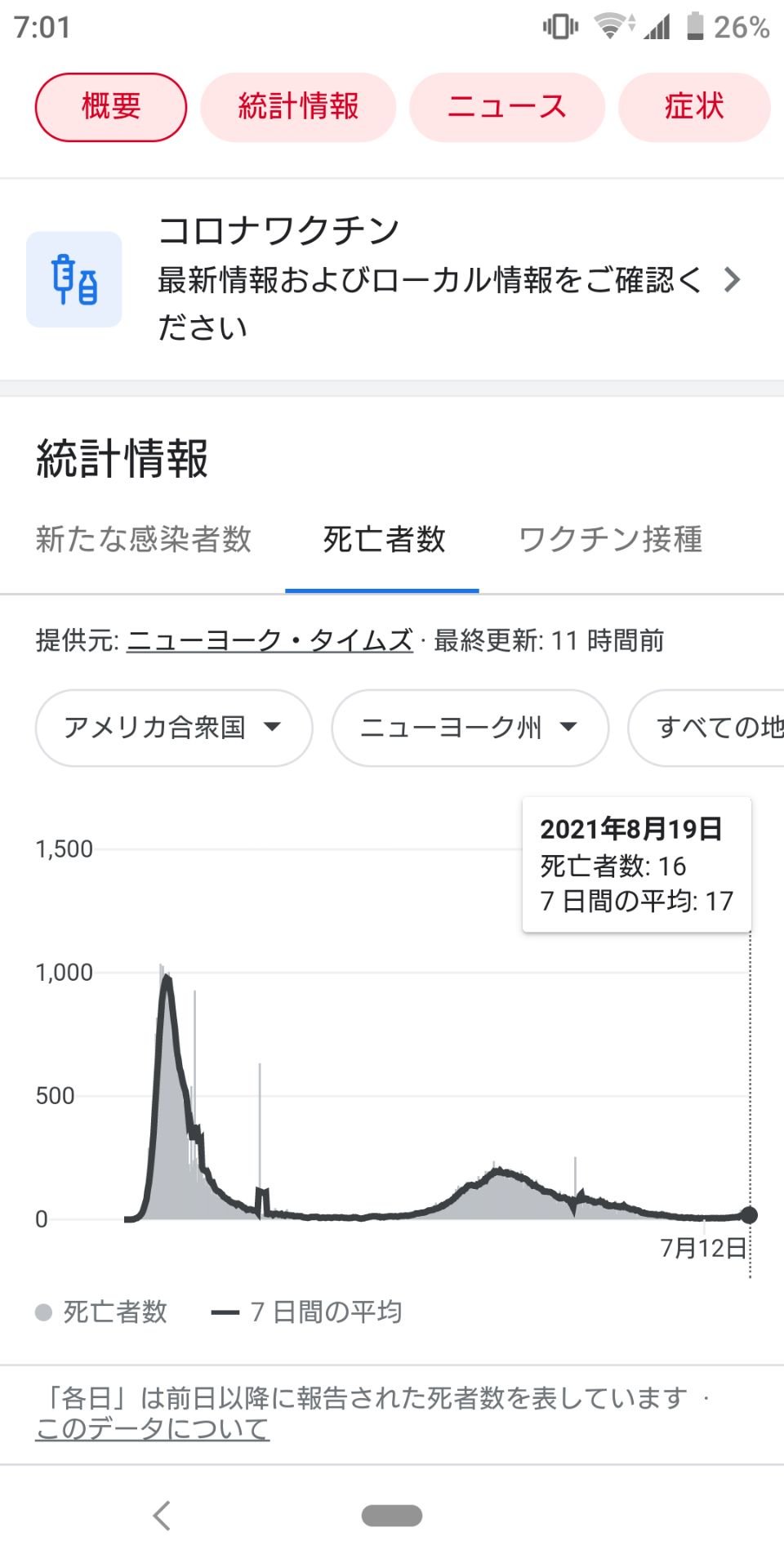Open the ニューヨーク州 state dropdown
The width and height of the screenshot is (784, 1568).
tap(469, 727)
